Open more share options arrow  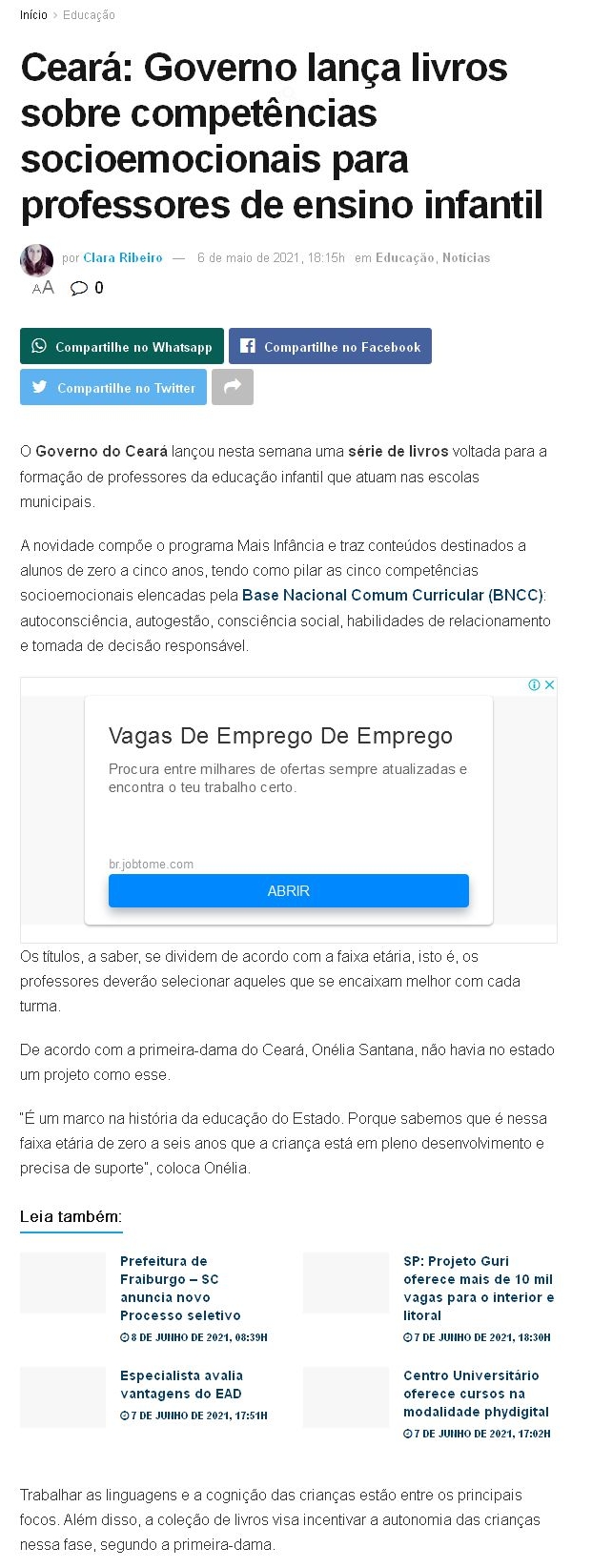click(233, 387)
